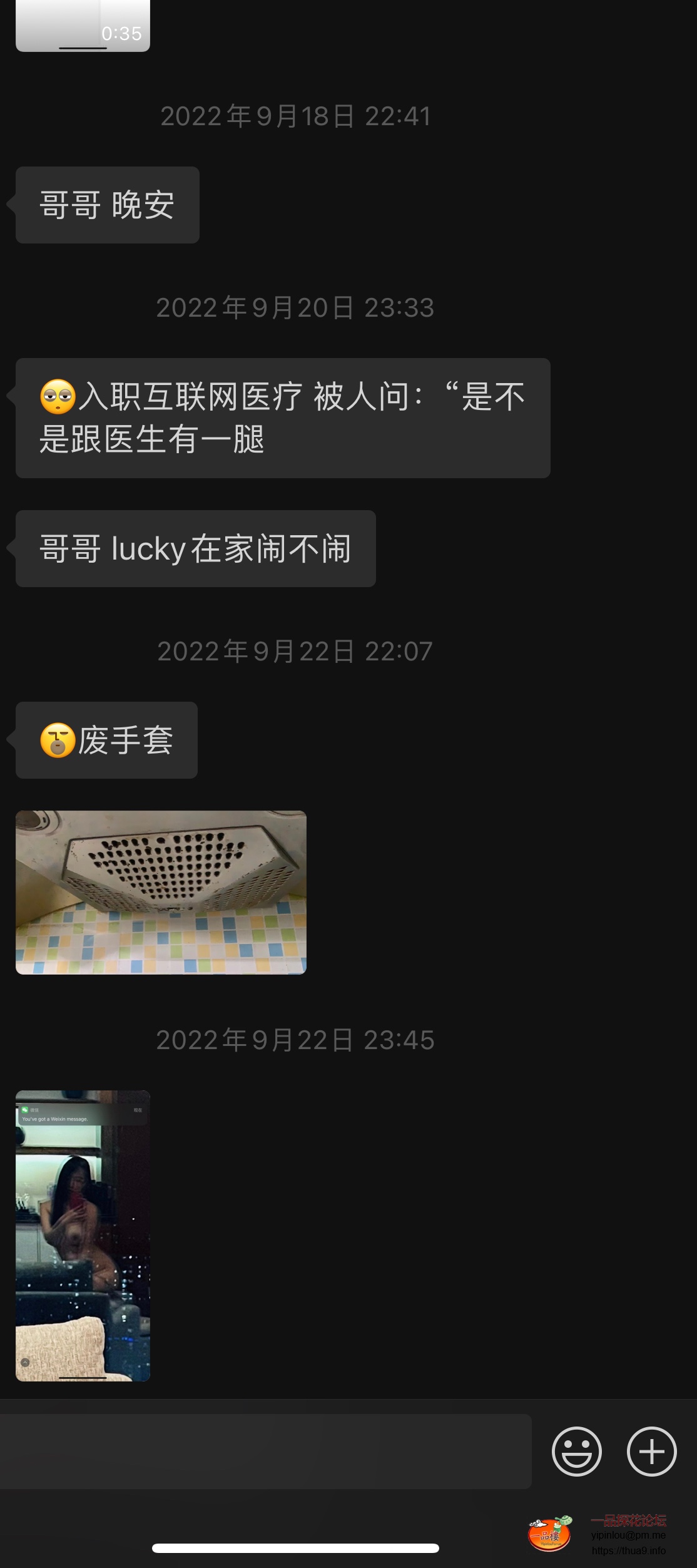Viewport: 697px width, 1568px height.
Task: Open the range hood photo thumbnail
Action: click(161, 895)
